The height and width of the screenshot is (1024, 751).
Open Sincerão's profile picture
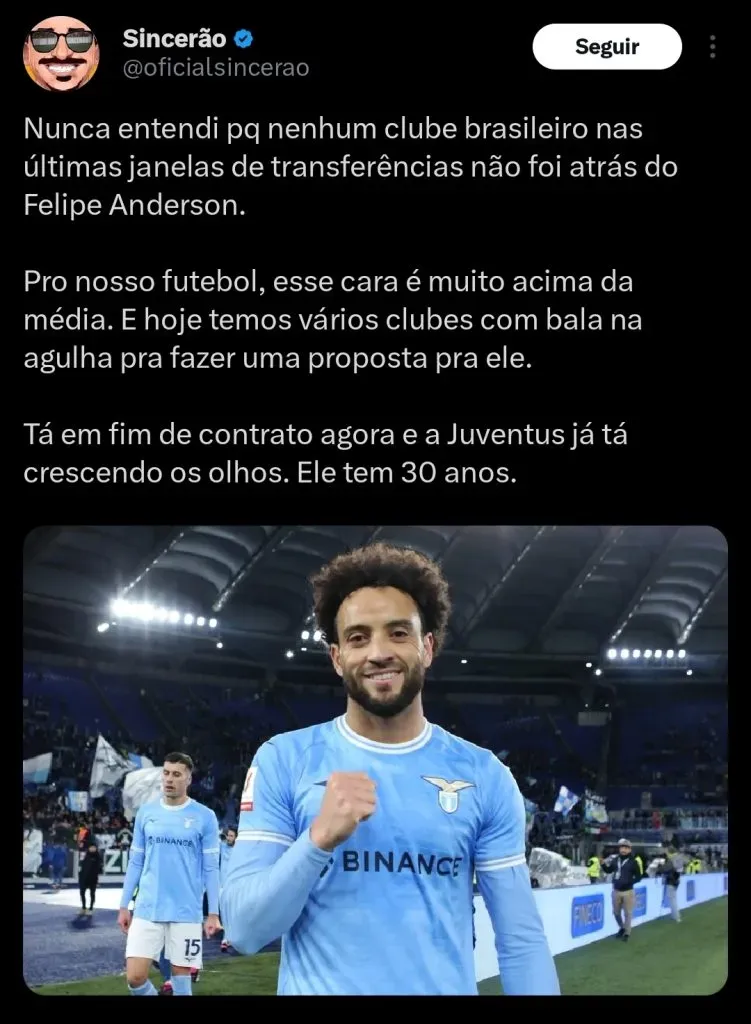(61, 53)
